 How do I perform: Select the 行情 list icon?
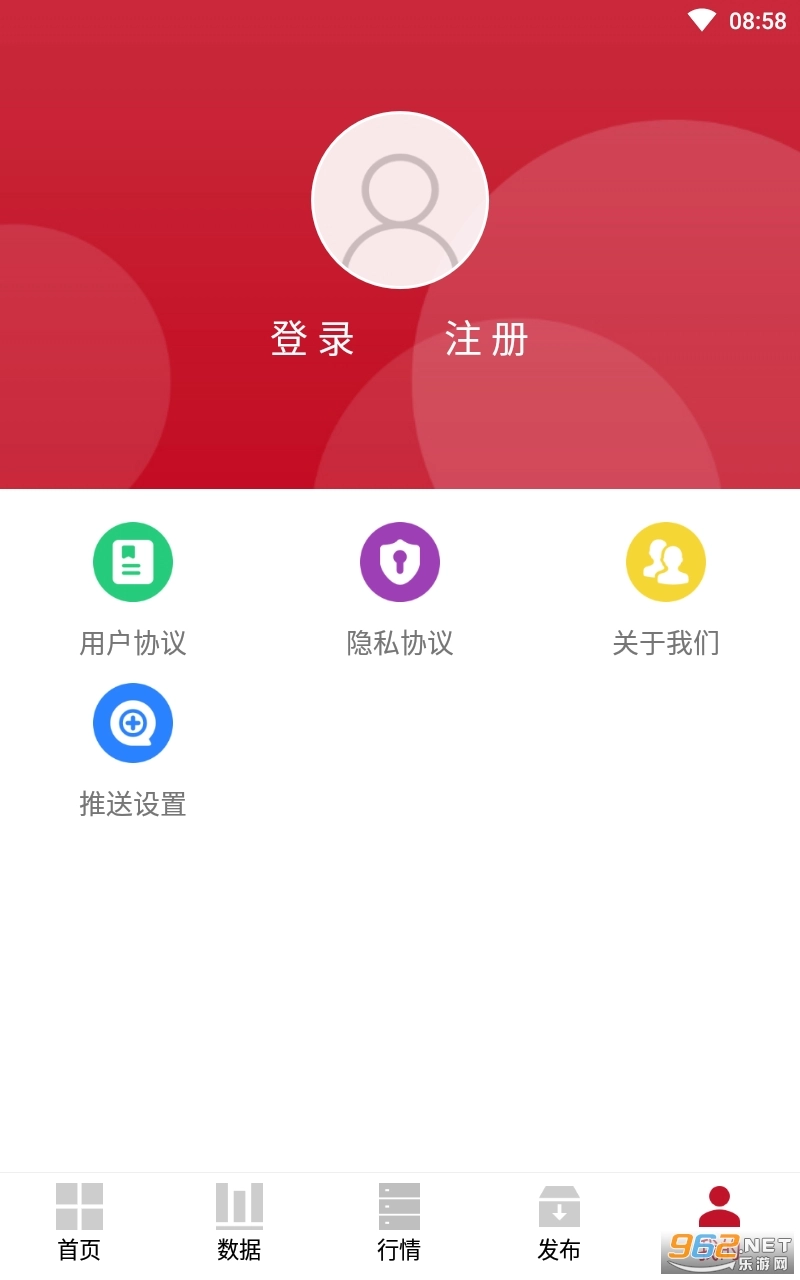400,1204
